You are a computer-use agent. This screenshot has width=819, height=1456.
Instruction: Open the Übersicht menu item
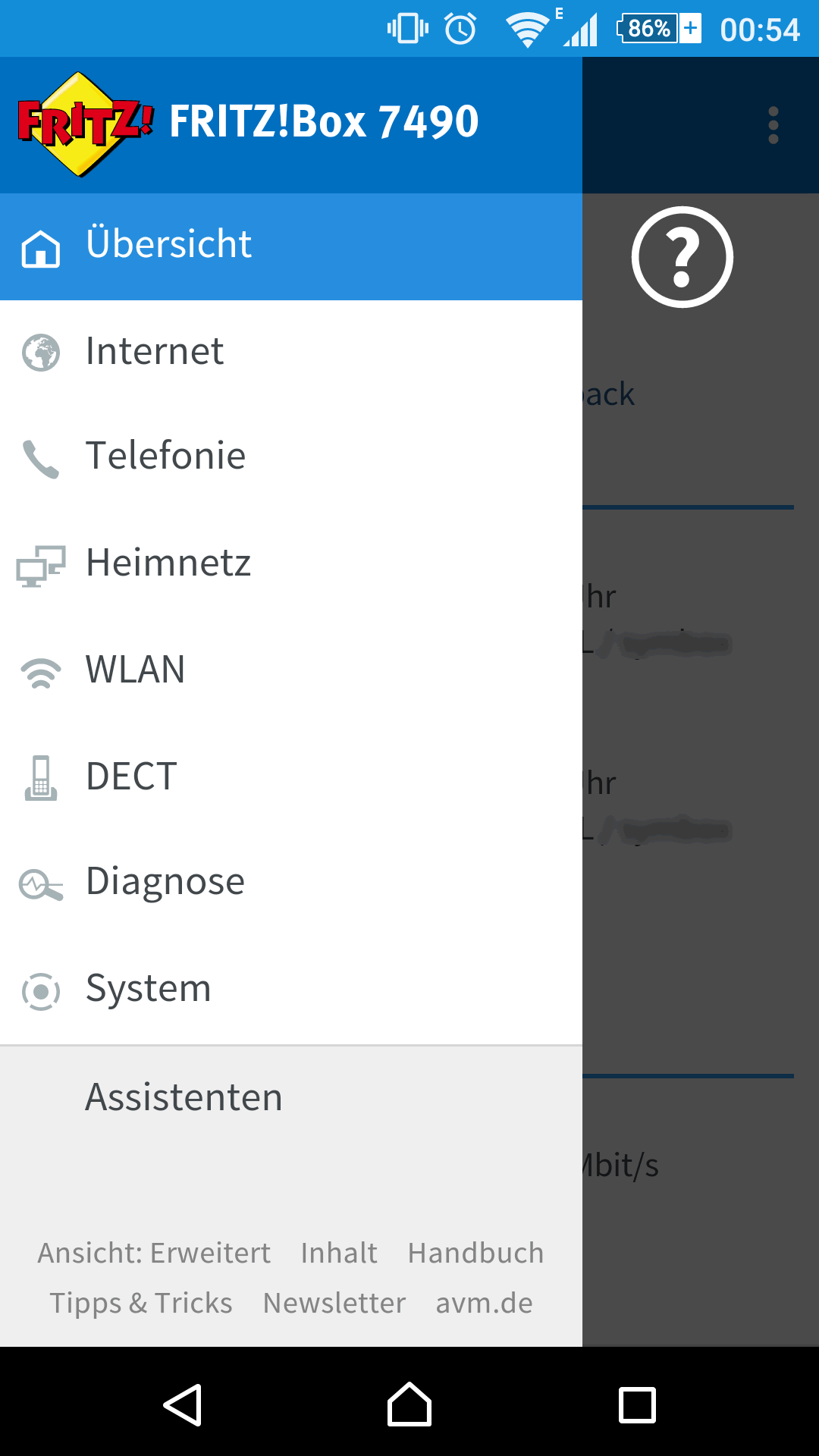tap(291, 246)
